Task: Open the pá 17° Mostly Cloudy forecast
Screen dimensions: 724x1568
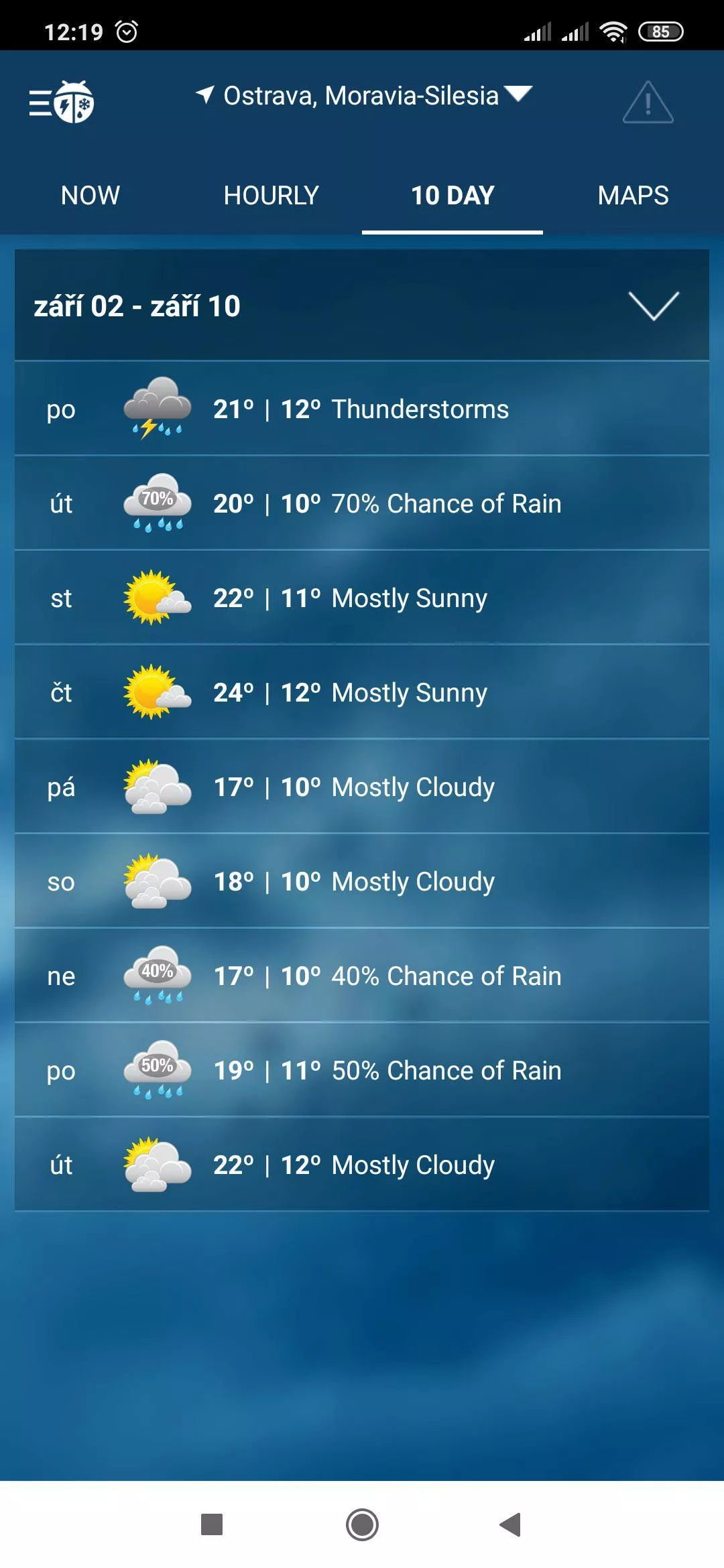Action: [x=362, y=787]
